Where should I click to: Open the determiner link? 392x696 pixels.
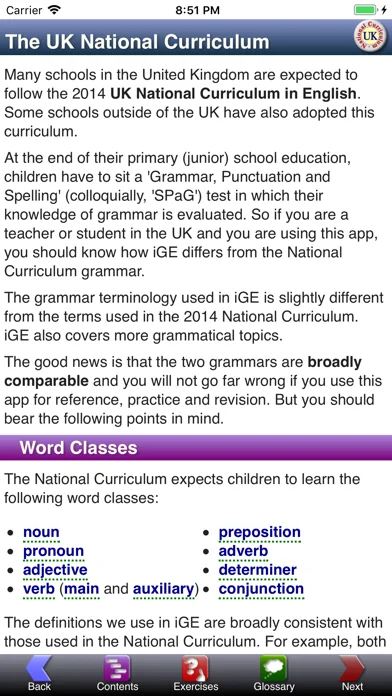coord(257,570)
